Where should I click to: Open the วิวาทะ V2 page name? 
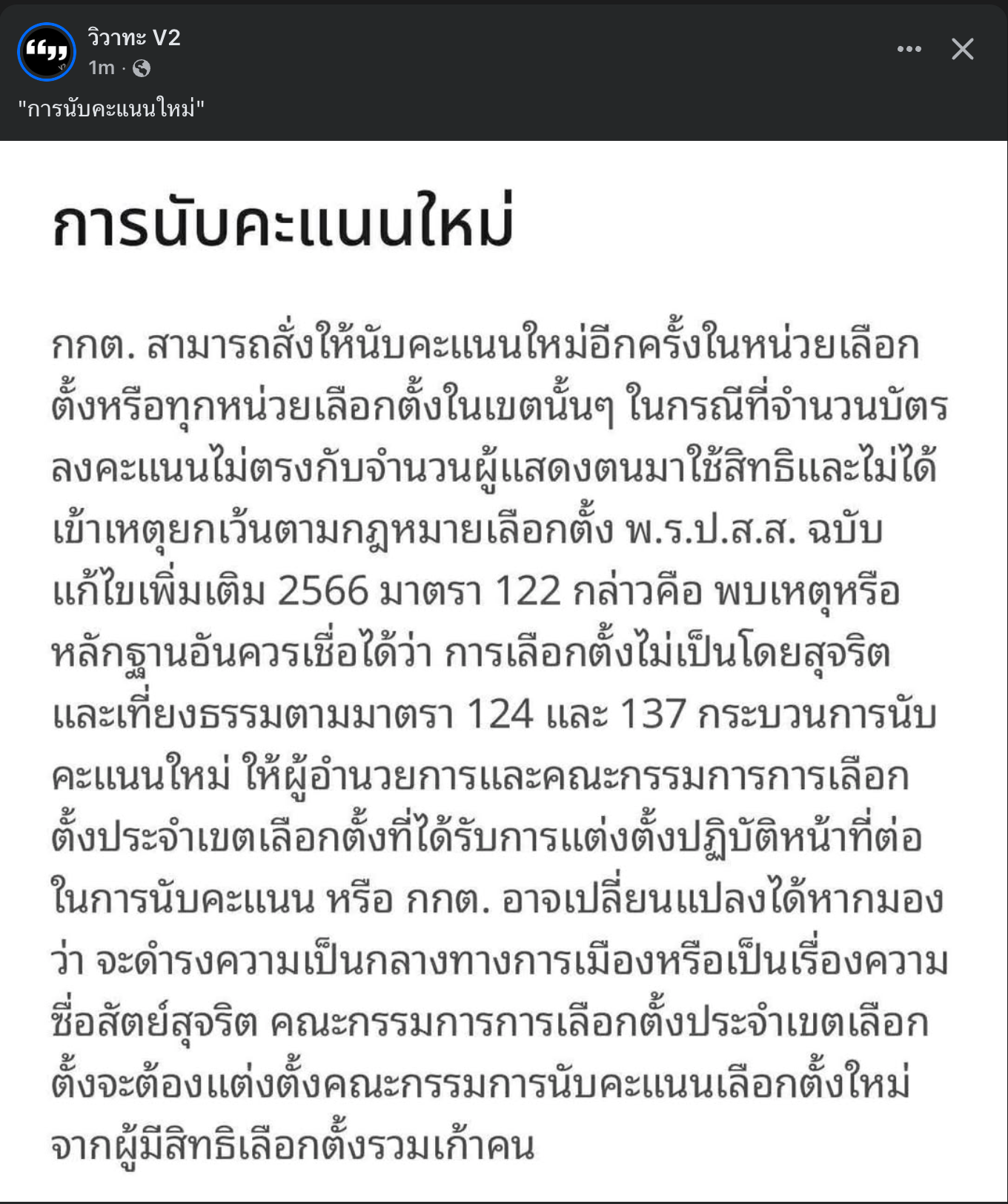pos(133,38)
